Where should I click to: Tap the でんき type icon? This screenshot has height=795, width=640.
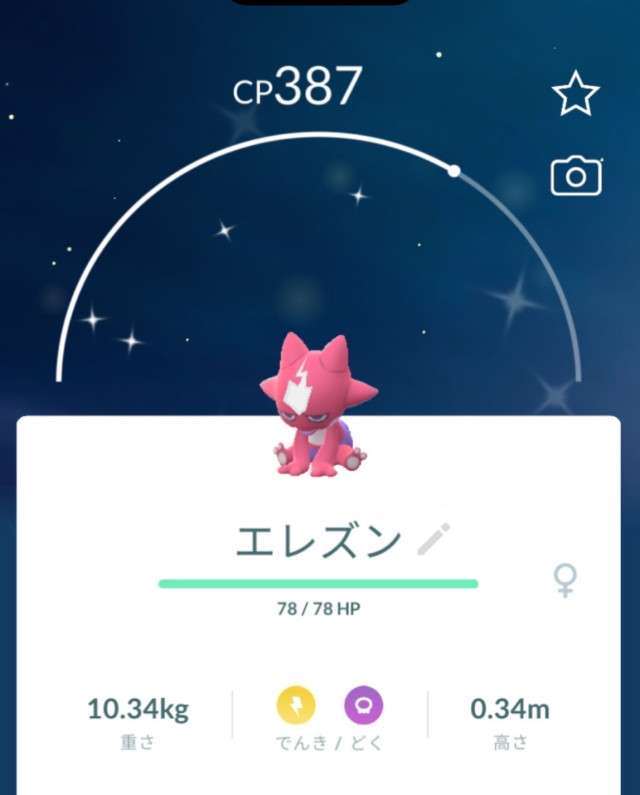pyautogui.click(x=296, y=707)
